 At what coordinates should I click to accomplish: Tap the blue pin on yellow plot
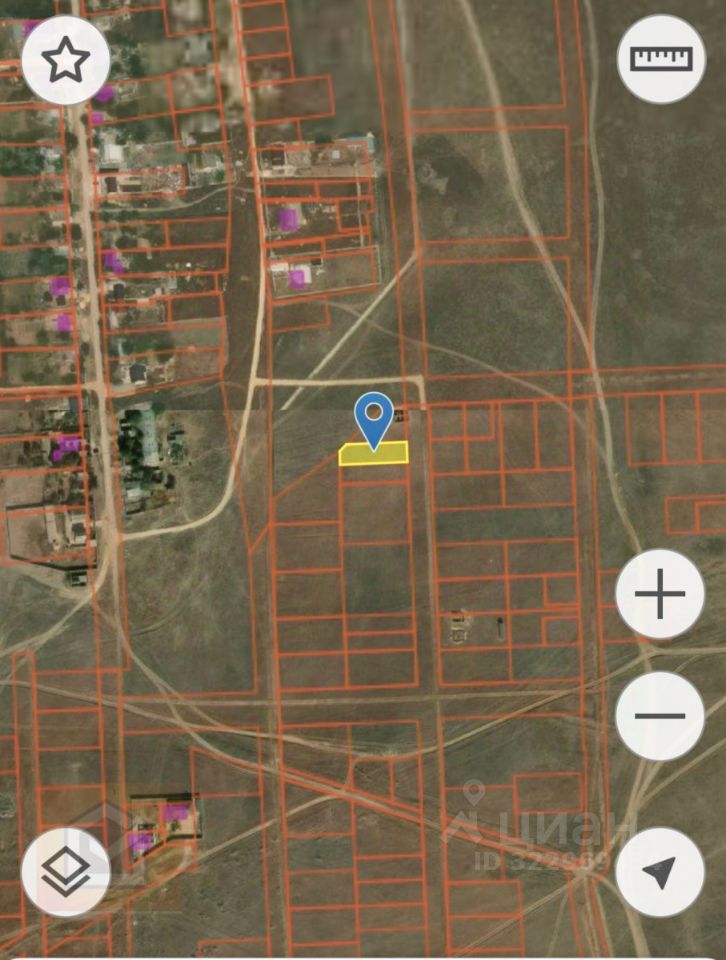[x=374, y=418]
